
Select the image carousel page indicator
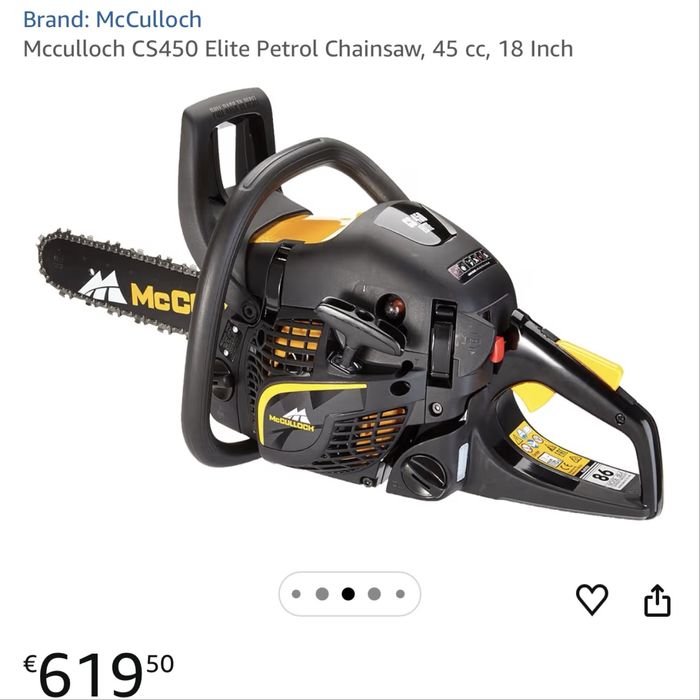pyautogui.click(x=348, y=594)
